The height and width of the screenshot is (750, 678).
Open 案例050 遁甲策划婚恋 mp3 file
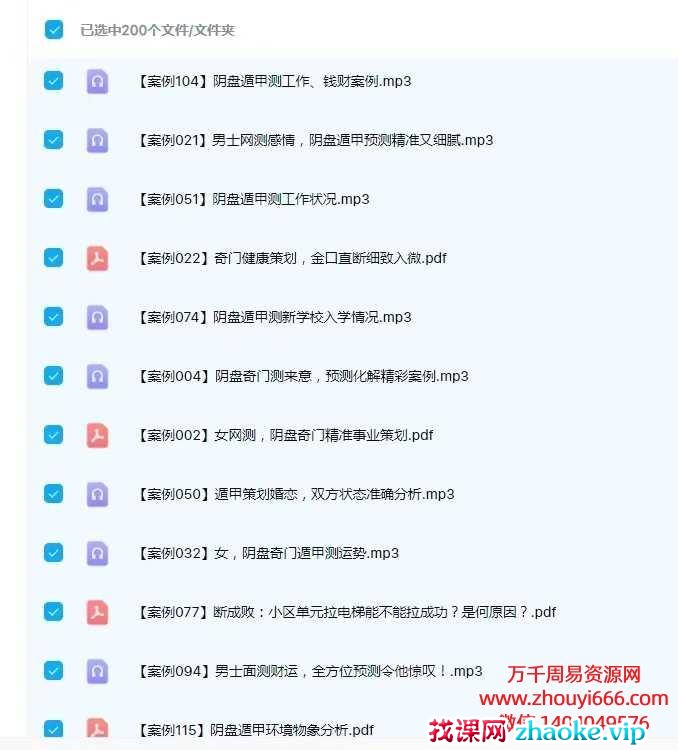[295, 494]
